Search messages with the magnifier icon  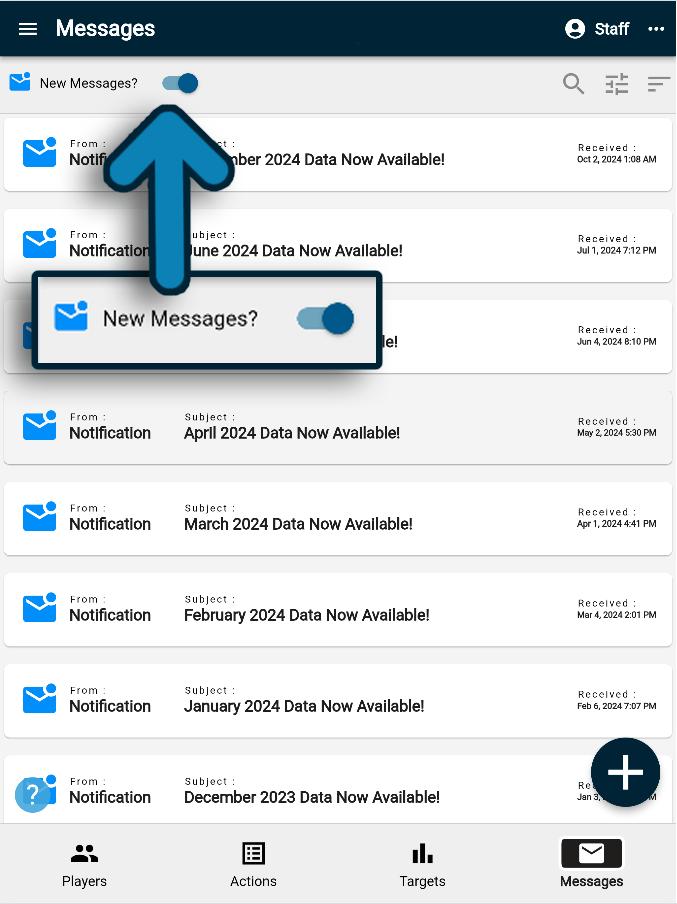(573, 84)
